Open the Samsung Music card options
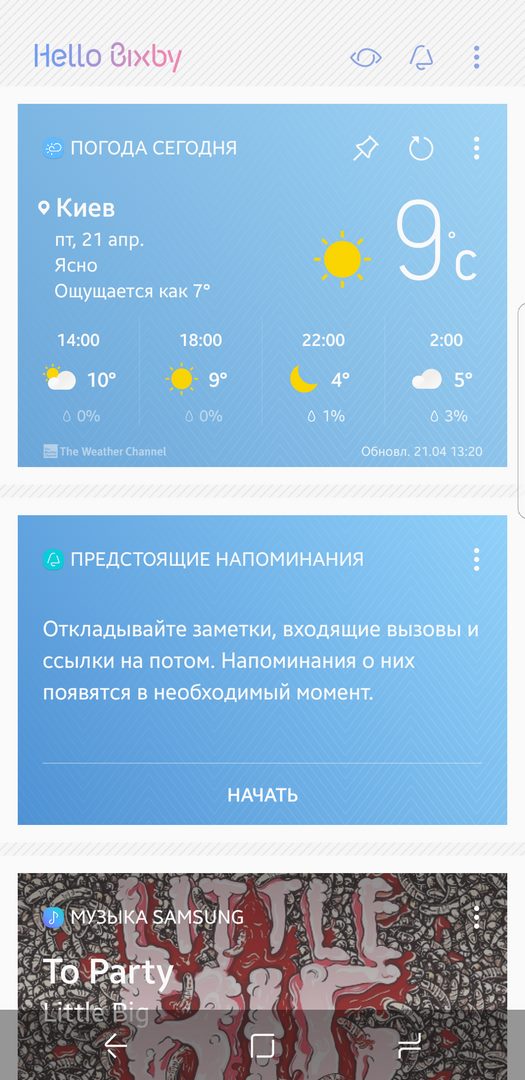Viewport: 525px width, 1080px height. (x=476, y=917)
